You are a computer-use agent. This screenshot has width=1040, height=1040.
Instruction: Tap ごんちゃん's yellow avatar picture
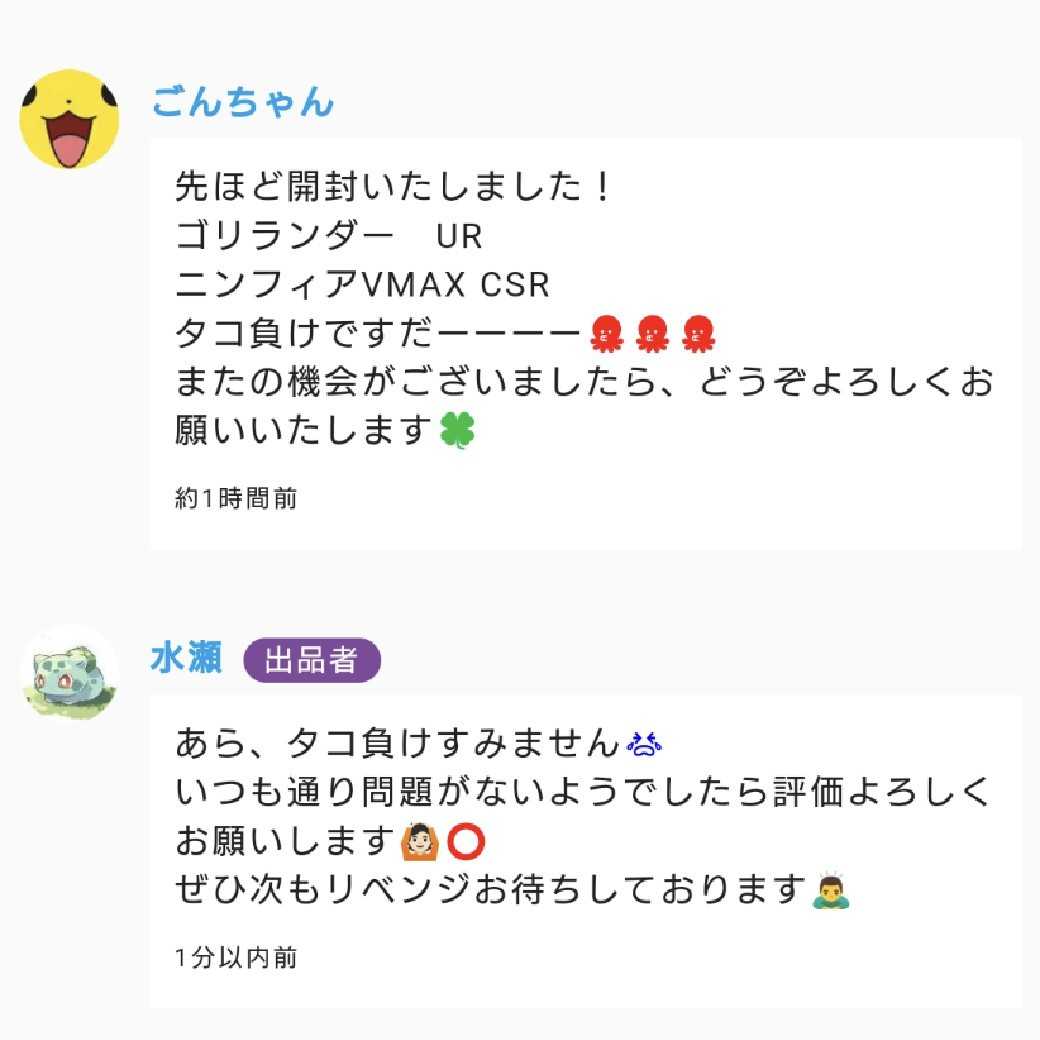coord(69,120)
